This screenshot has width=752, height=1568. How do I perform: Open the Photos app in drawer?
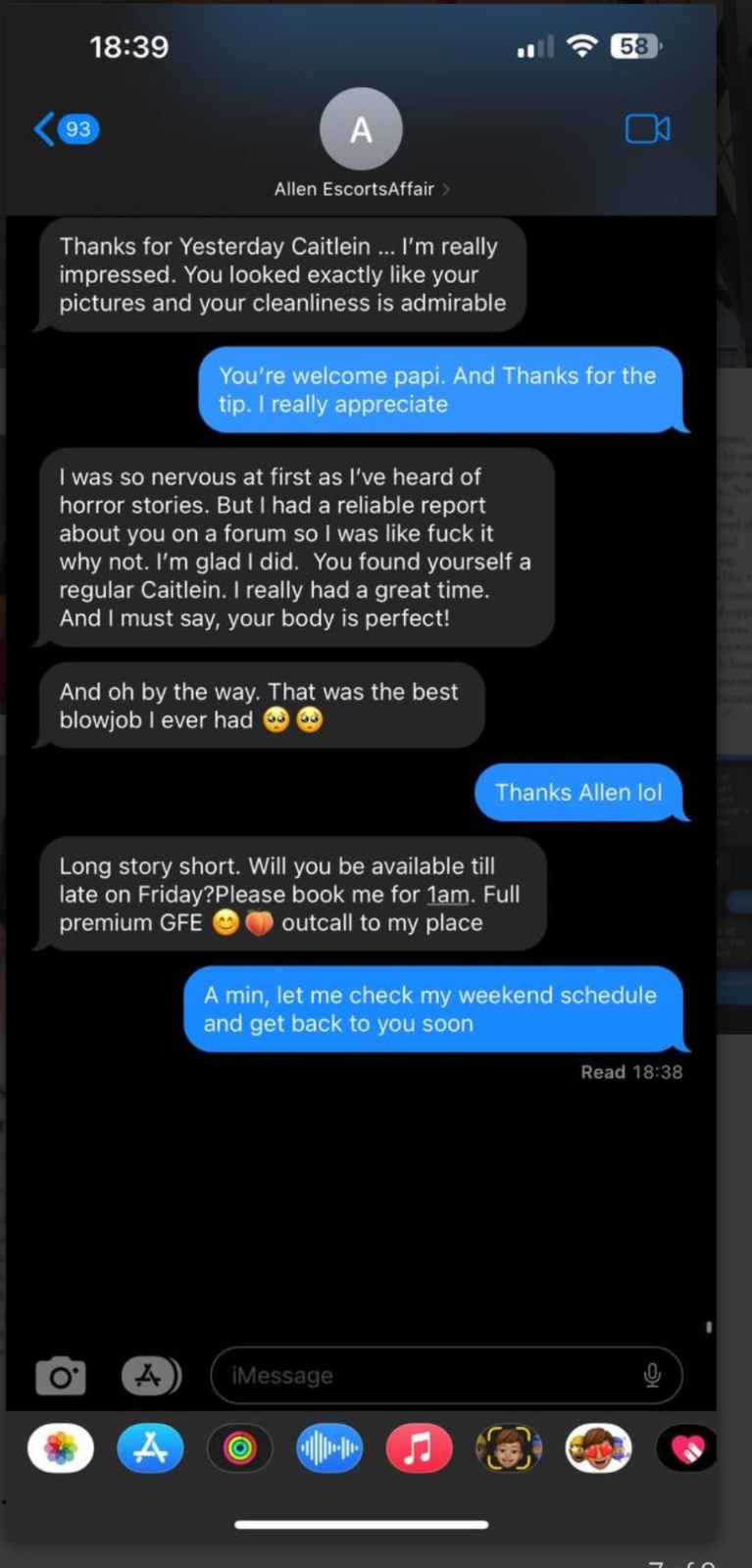coord(61,1447)
